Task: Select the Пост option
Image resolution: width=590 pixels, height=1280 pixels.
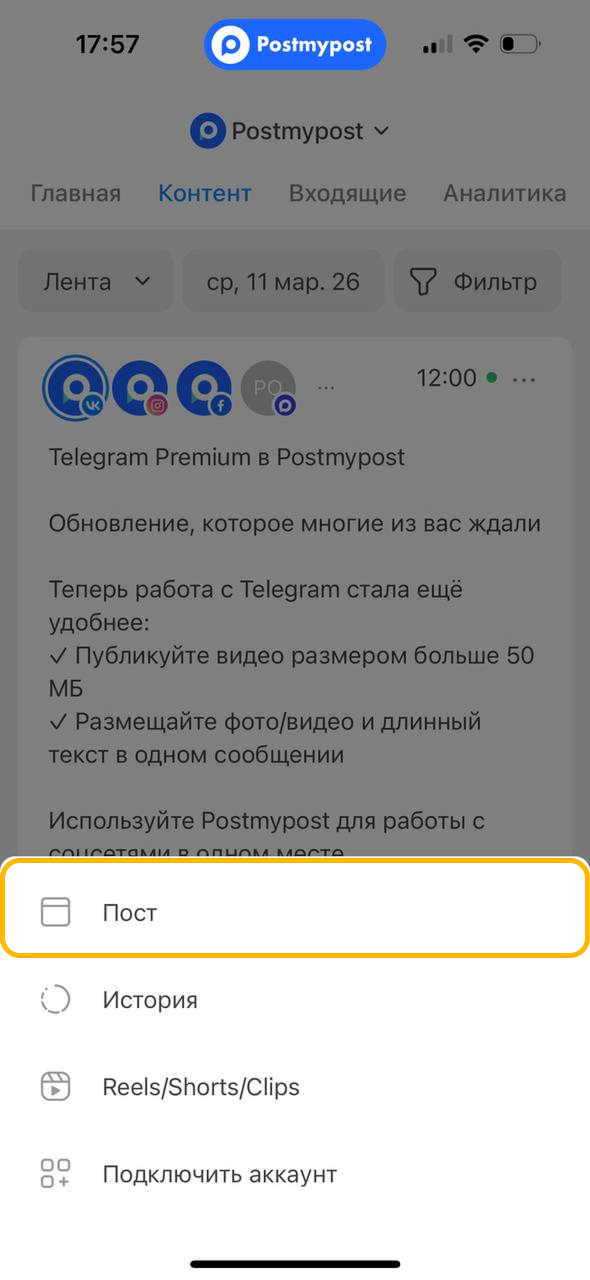Action: (x=295, y=912)
